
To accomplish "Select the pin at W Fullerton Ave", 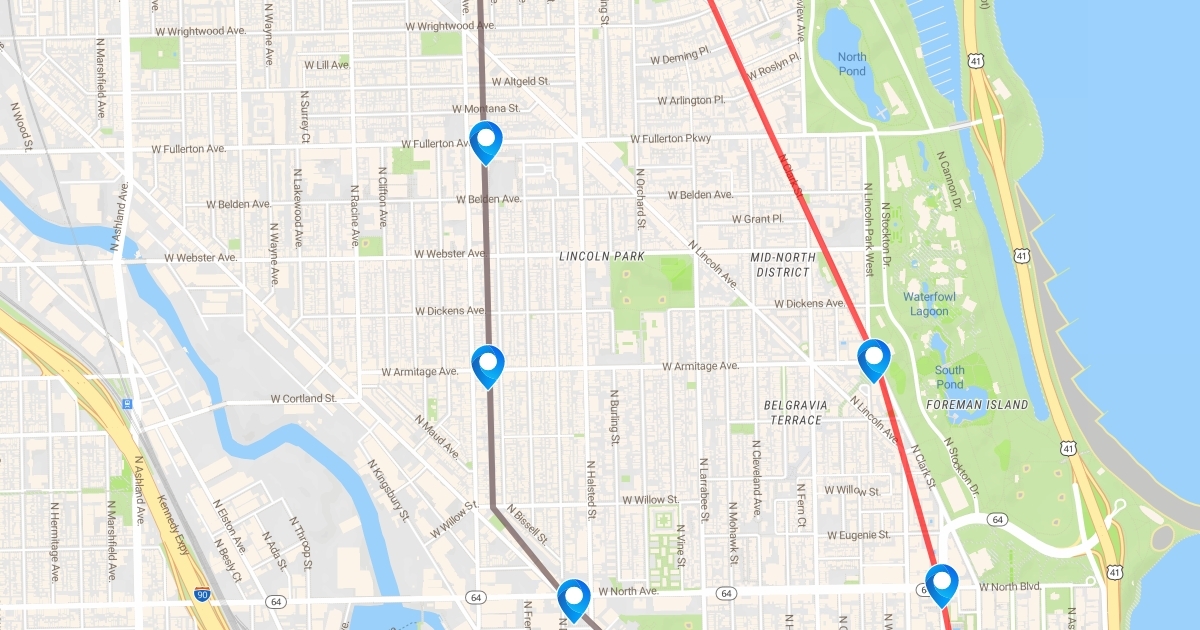I will click(x=486, y=140).
